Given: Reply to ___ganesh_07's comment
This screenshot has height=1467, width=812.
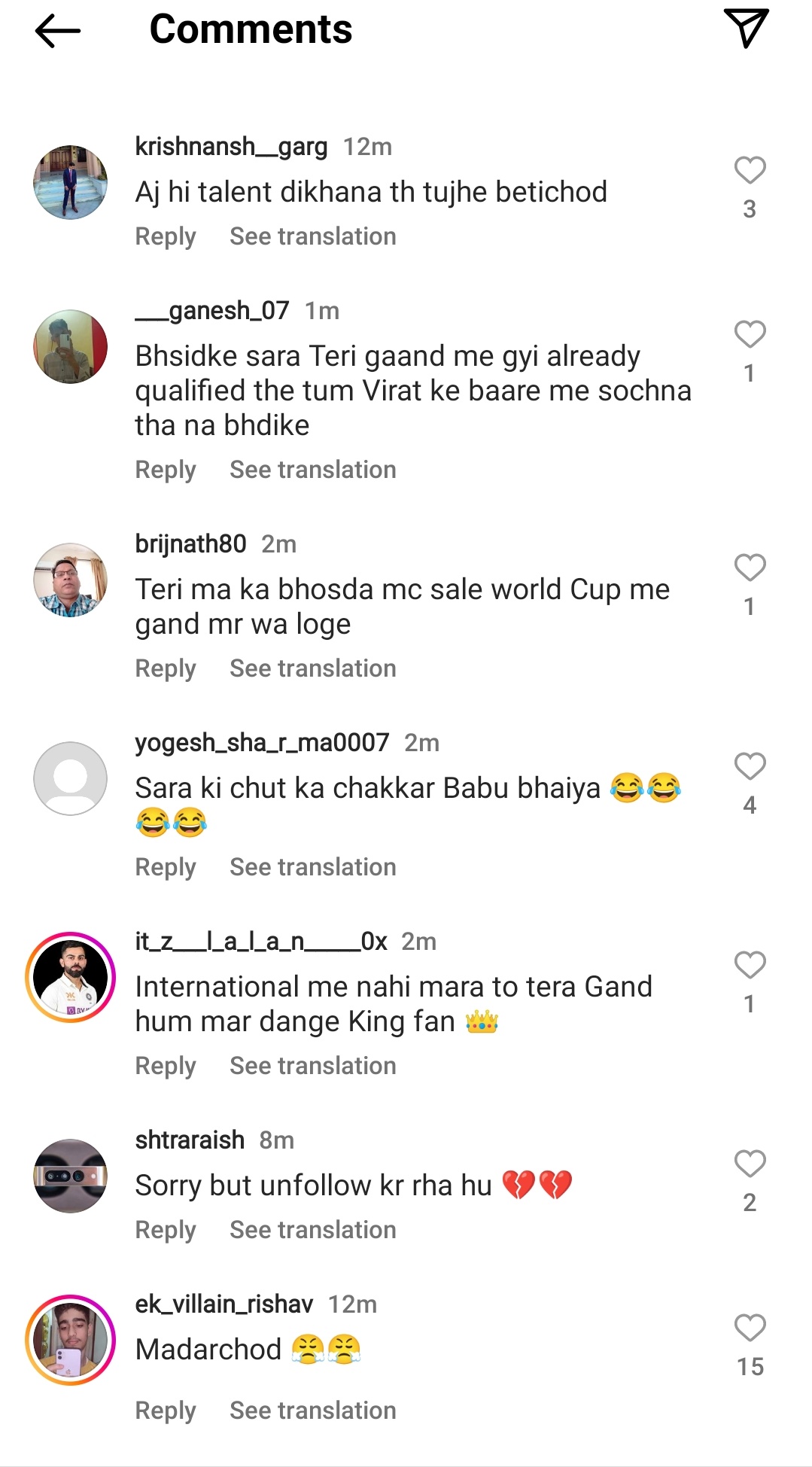Looking at the screenshot, I should click(x=165, y=470).
